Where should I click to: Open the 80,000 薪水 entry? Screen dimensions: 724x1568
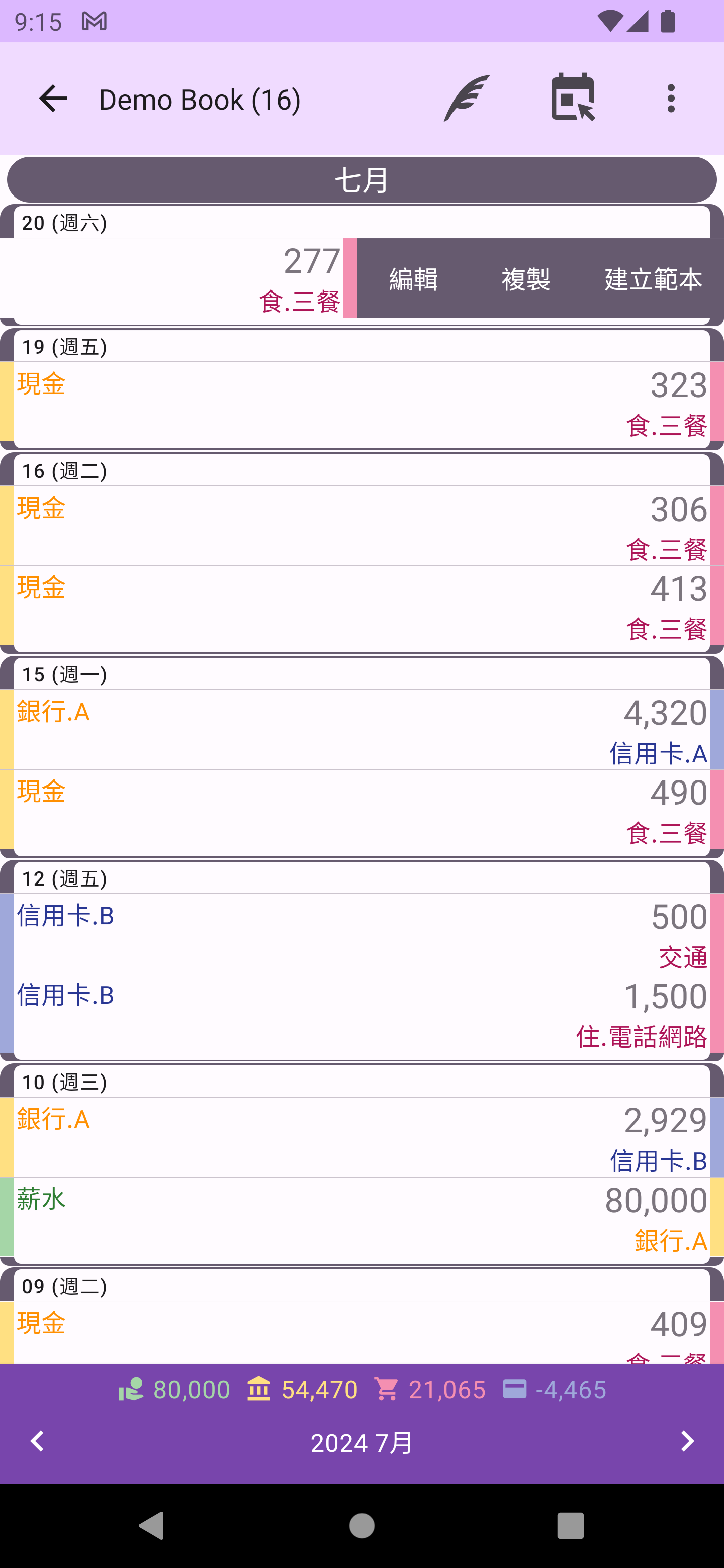[361, 1219]
